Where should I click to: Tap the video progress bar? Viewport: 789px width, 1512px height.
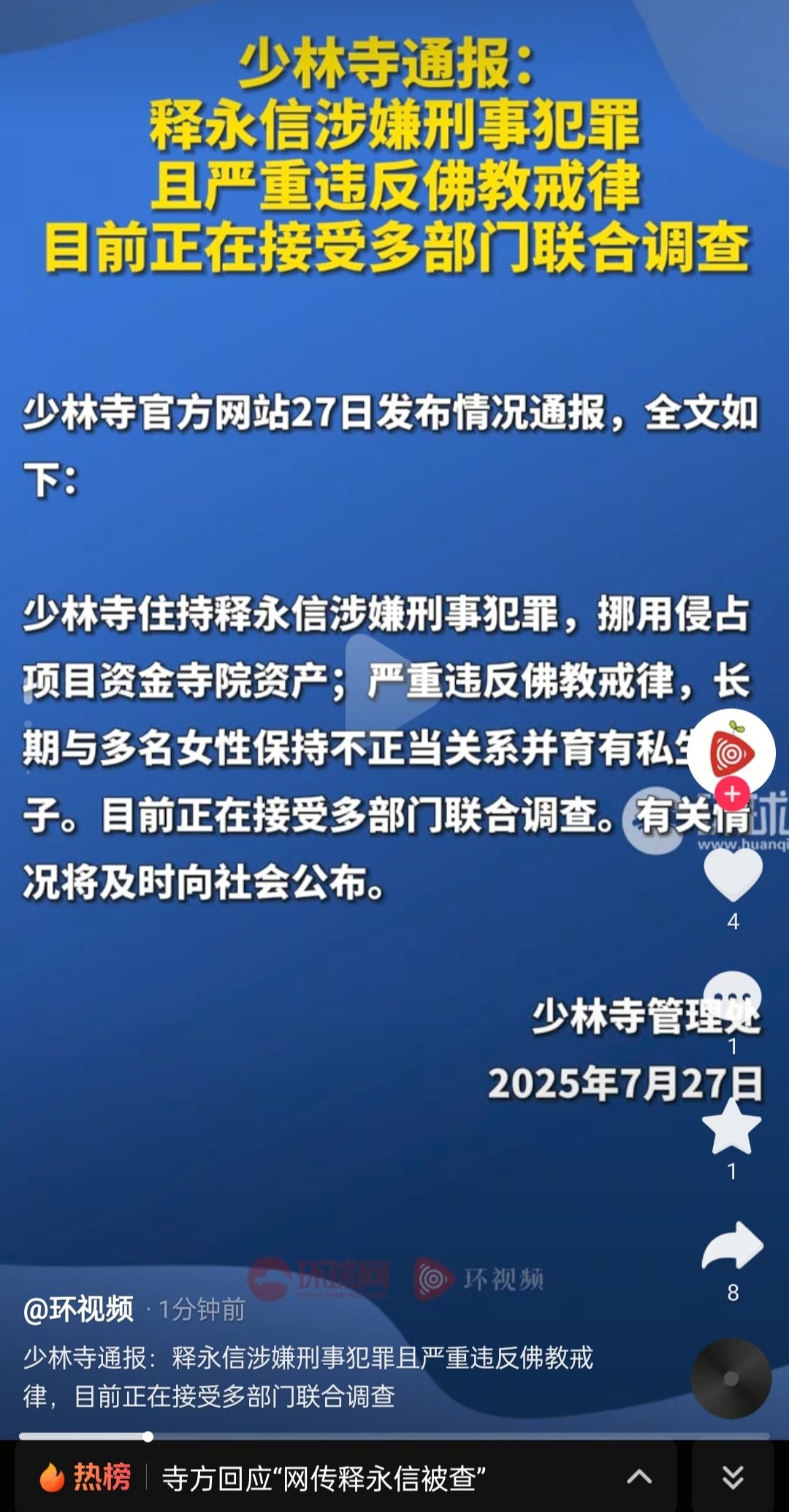(394, 1436)
